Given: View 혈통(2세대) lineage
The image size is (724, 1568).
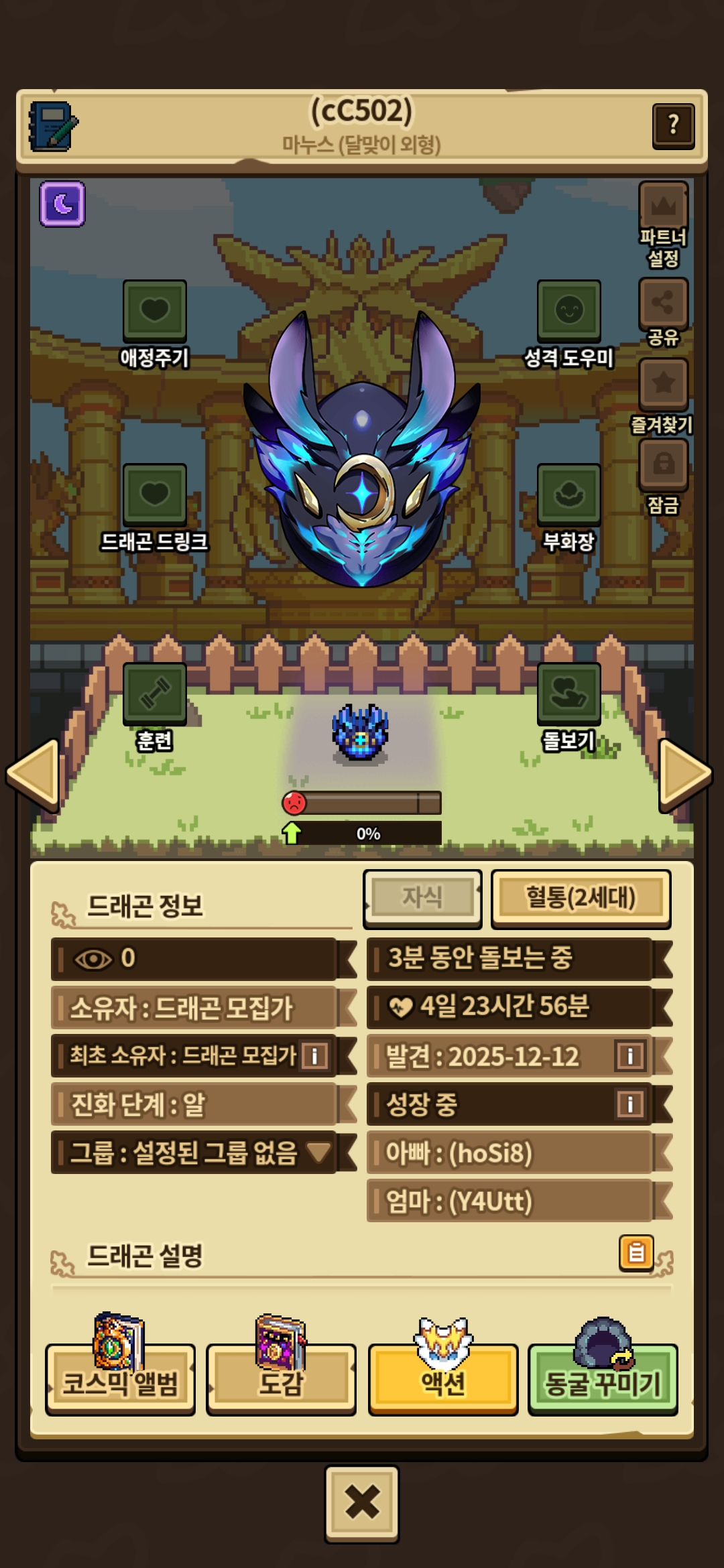Looking at the screenshot, I should pos(581,899).
